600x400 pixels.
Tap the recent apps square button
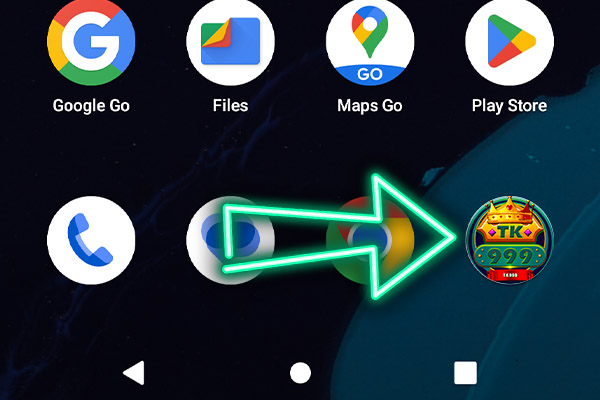465,373
